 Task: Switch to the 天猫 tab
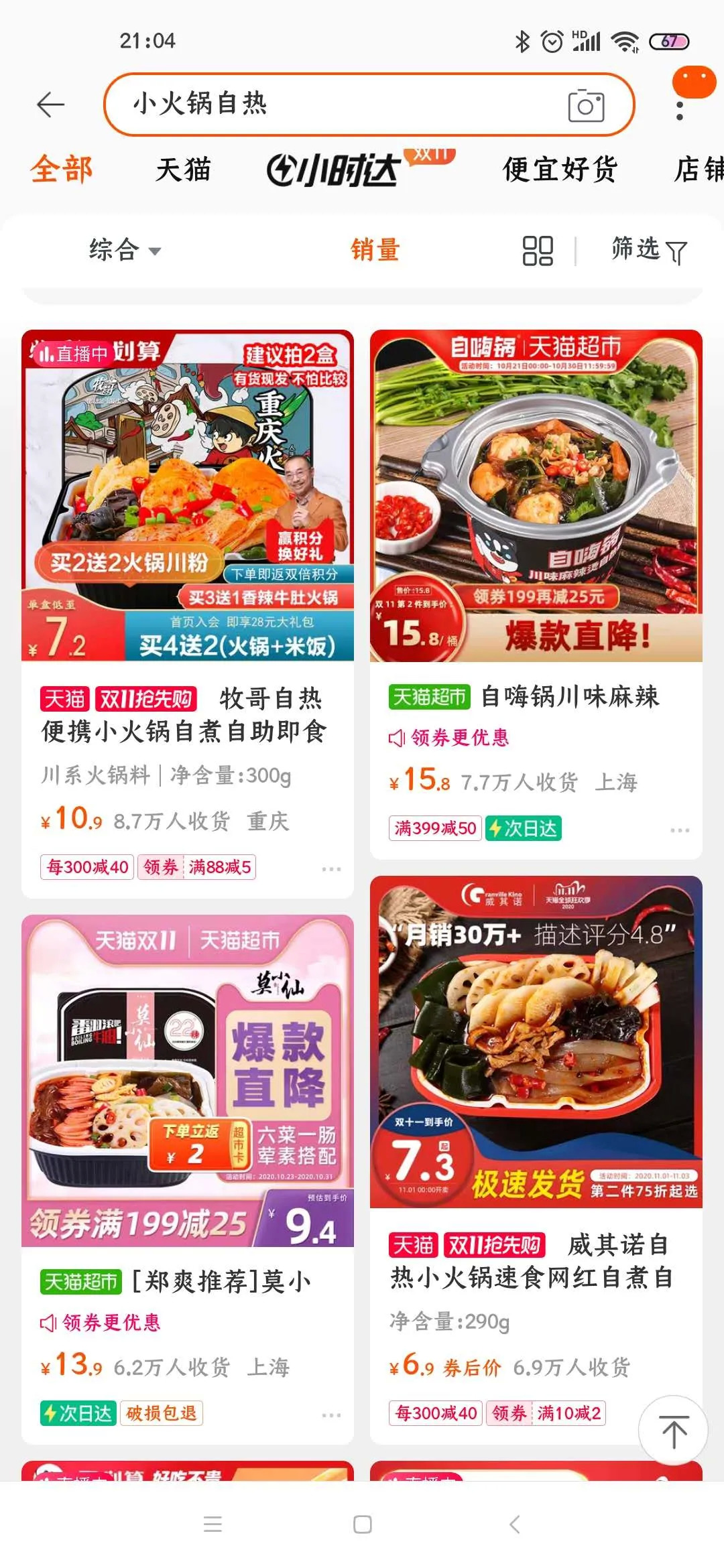(x=183, y=170)
